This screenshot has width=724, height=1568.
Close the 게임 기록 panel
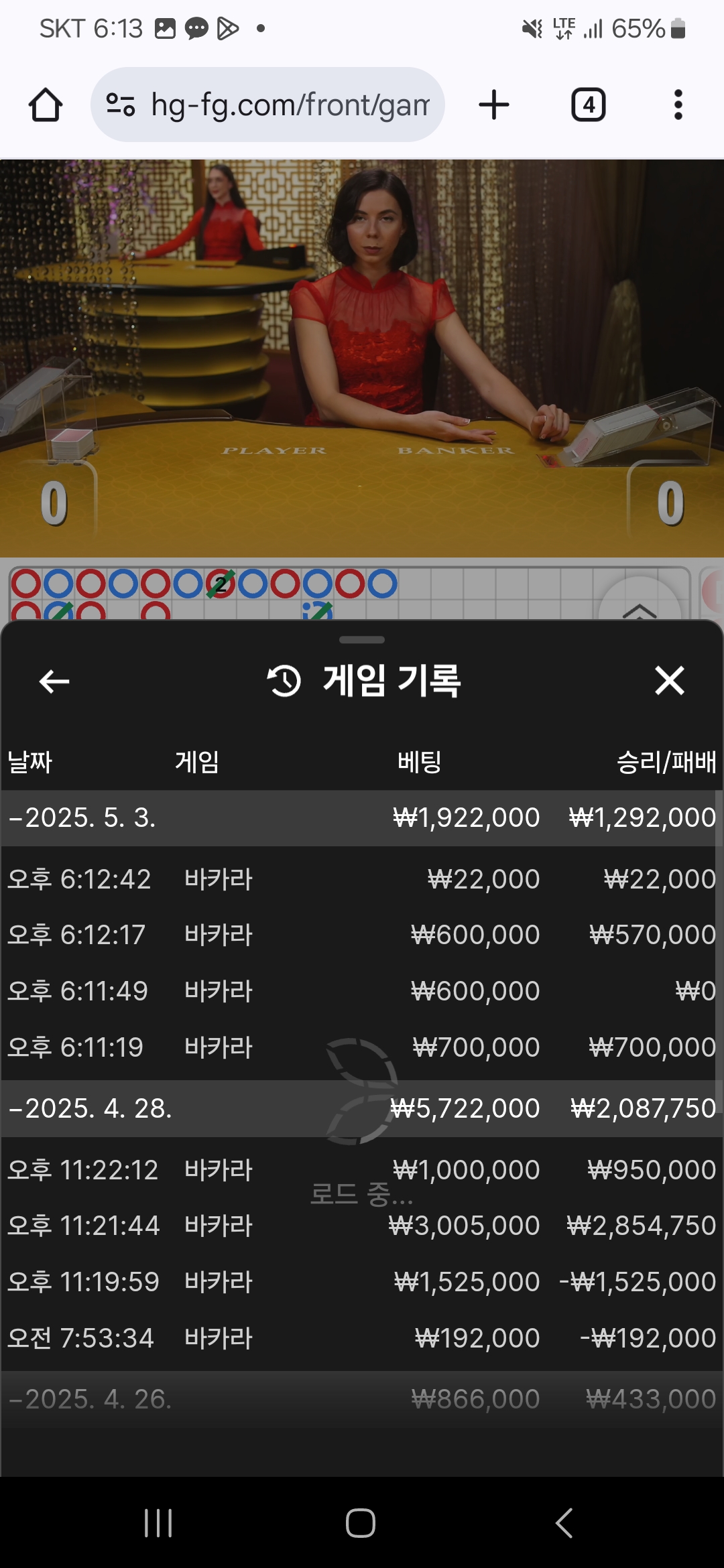pos(669,681)
